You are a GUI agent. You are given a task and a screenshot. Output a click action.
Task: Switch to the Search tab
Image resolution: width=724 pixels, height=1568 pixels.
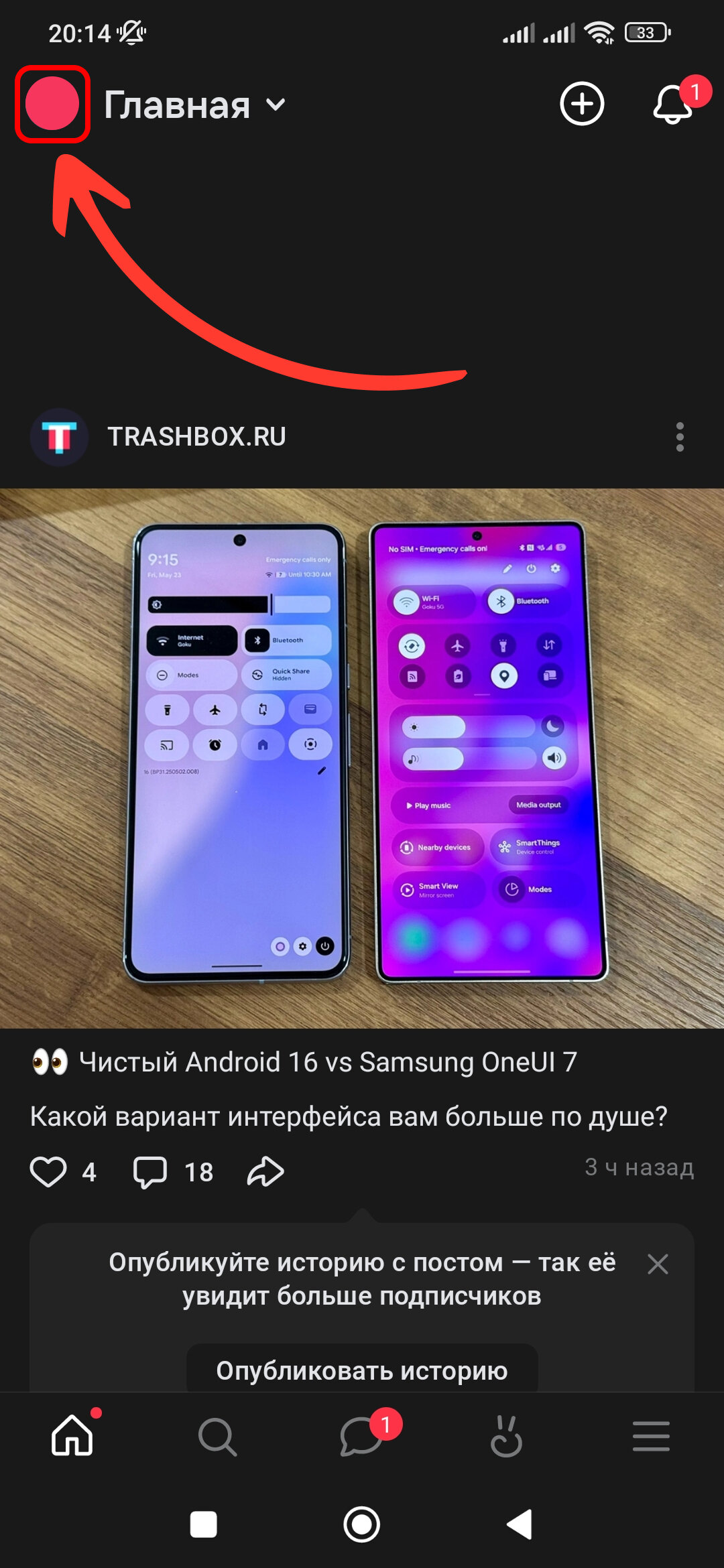coord(217,1437)
